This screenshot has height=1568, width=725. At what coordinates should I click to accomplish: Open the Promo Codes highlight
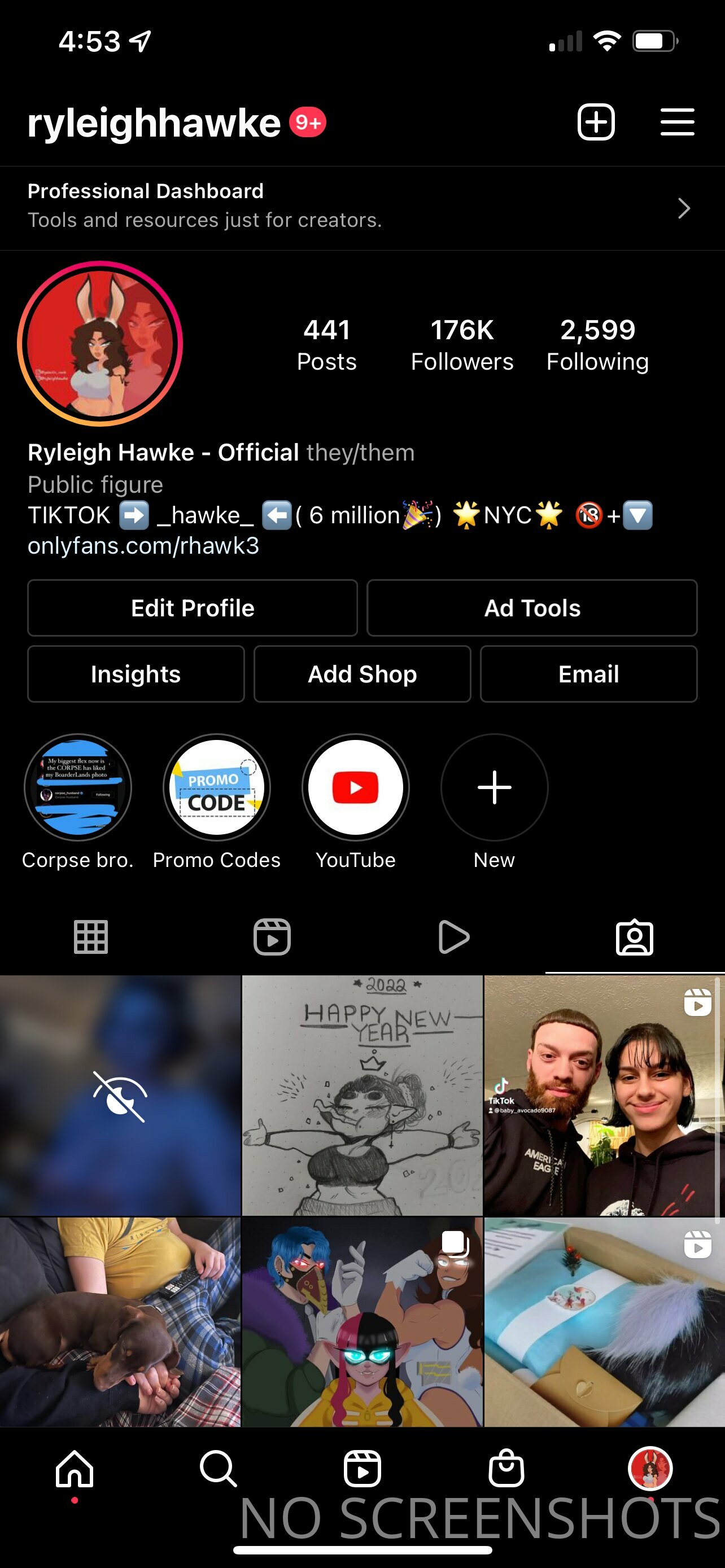pos(217,787)
